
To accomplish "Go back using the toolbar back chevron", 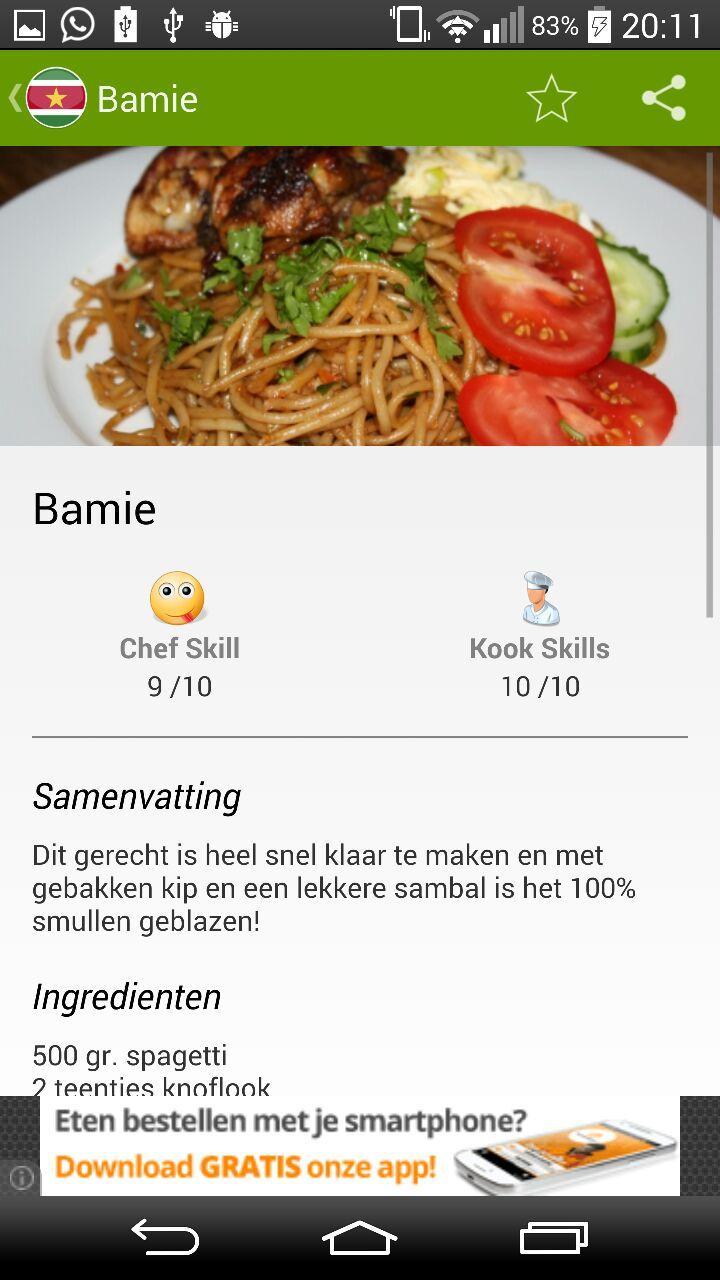I will pos(12,97).
